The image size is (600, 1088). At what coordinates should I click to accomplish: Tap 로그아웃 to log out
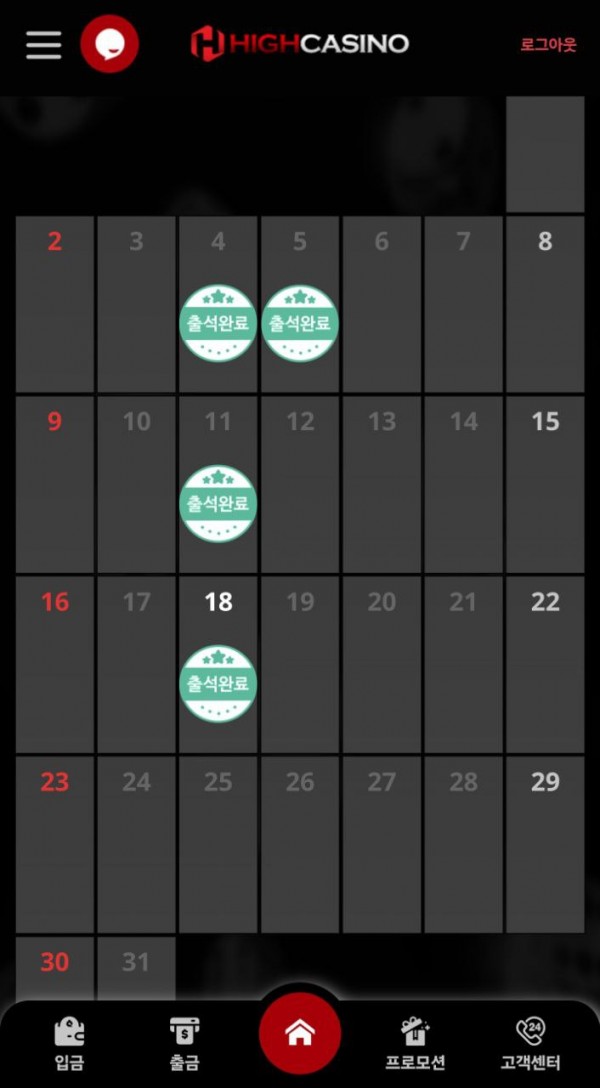coord(548,44)
